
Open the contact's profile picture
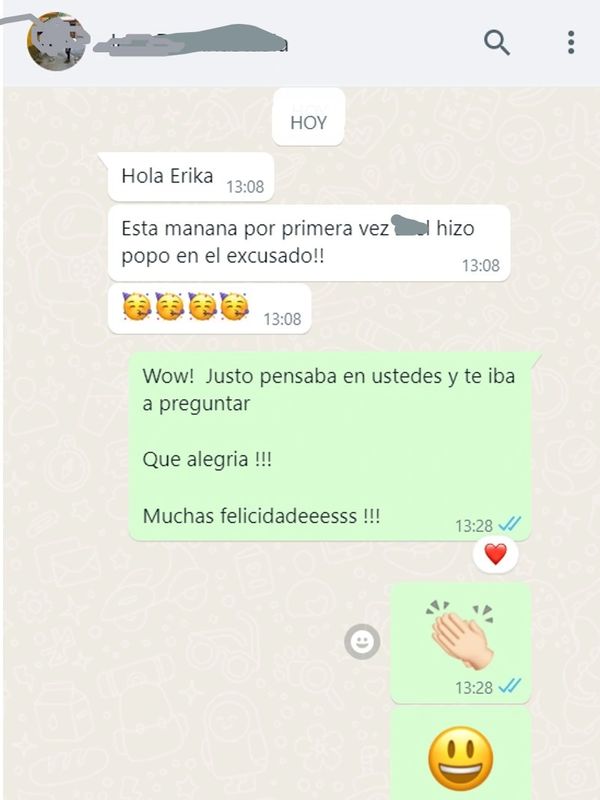(55, 42)
